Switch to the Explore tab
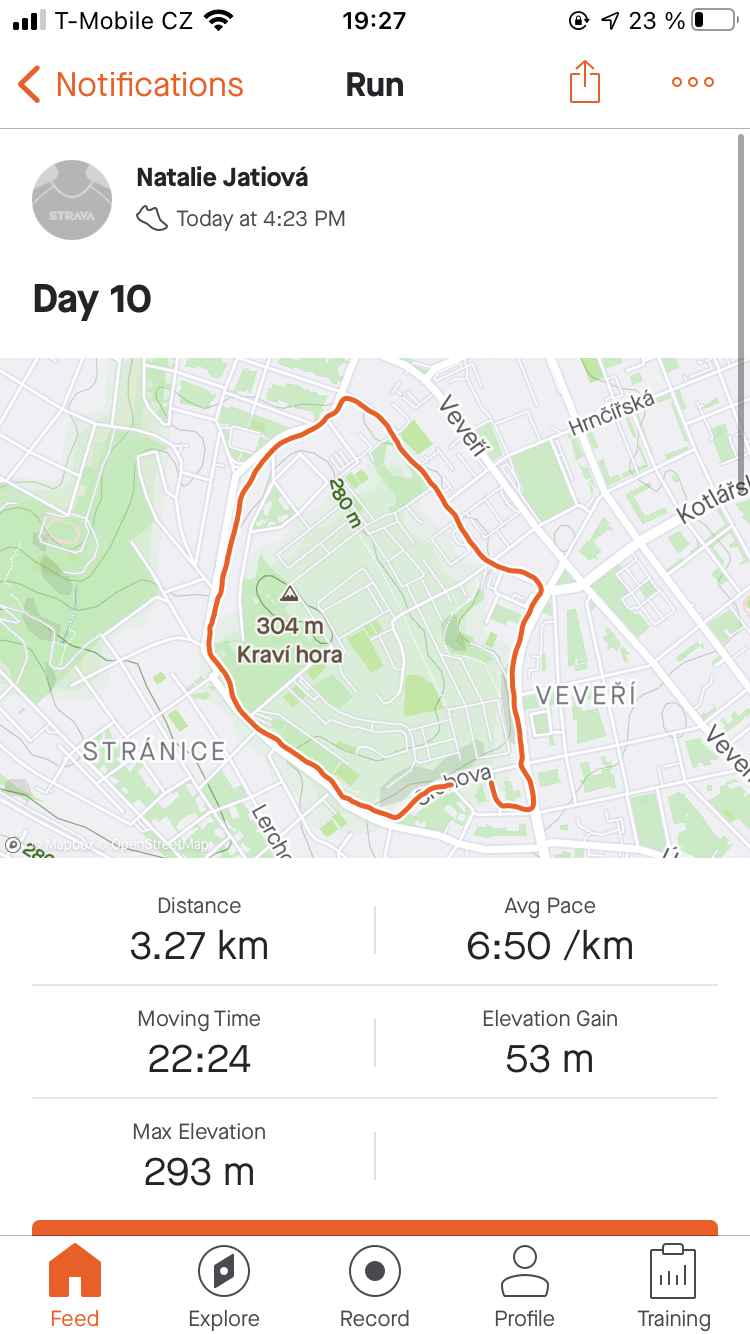The height and width of the screenshot is (1334, 750). (224, 1287)
